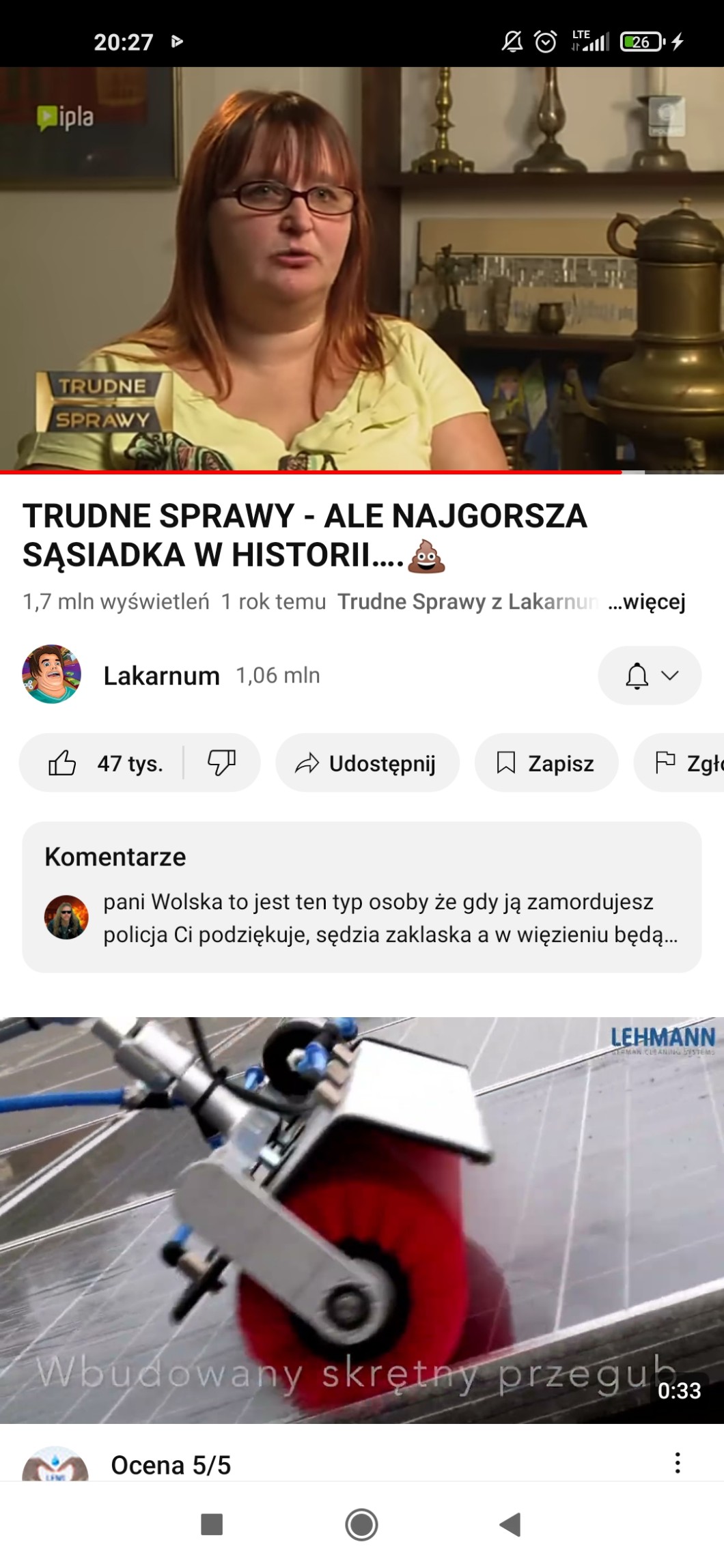Open Lakarnum channel avatar
This screenshot has height=1568, width=724.
(x=52, y=674)
